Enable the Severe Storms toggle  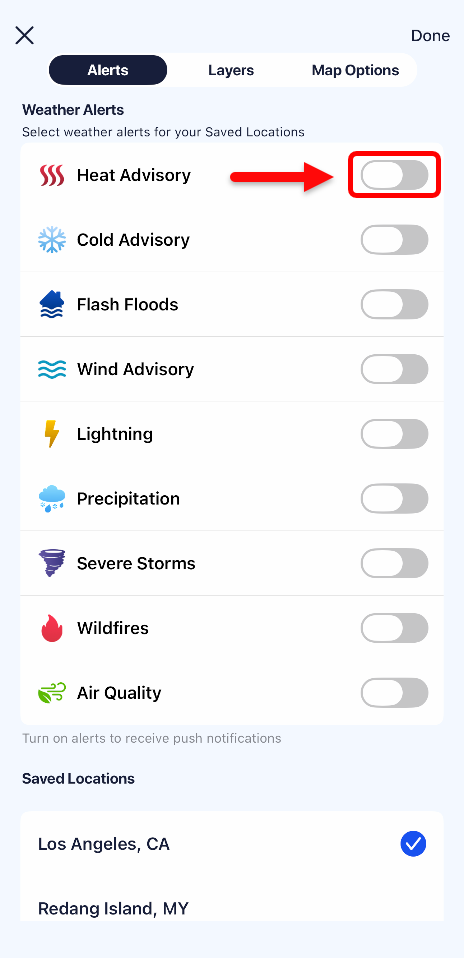pos(394,564)
